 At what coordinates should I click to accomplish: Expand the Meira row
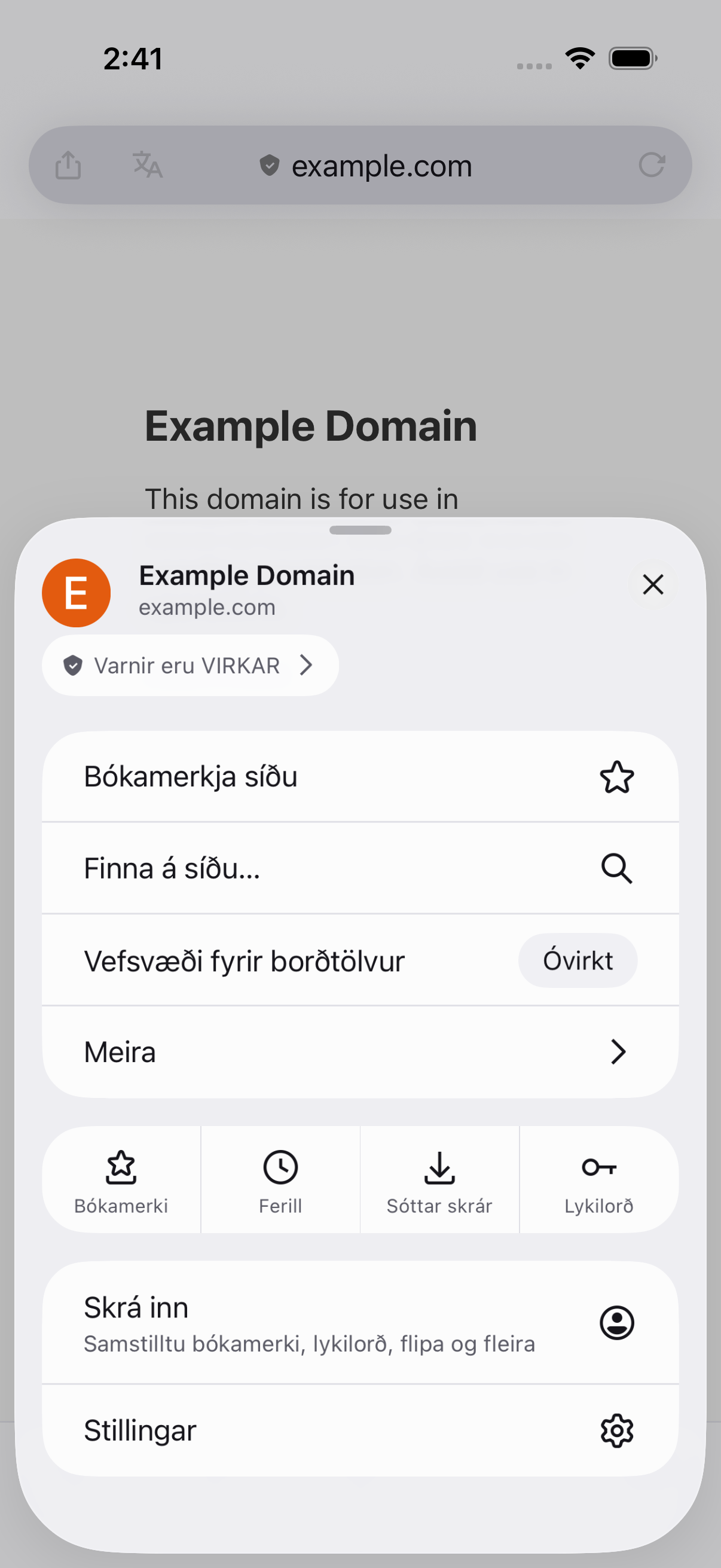point(360,1052)
